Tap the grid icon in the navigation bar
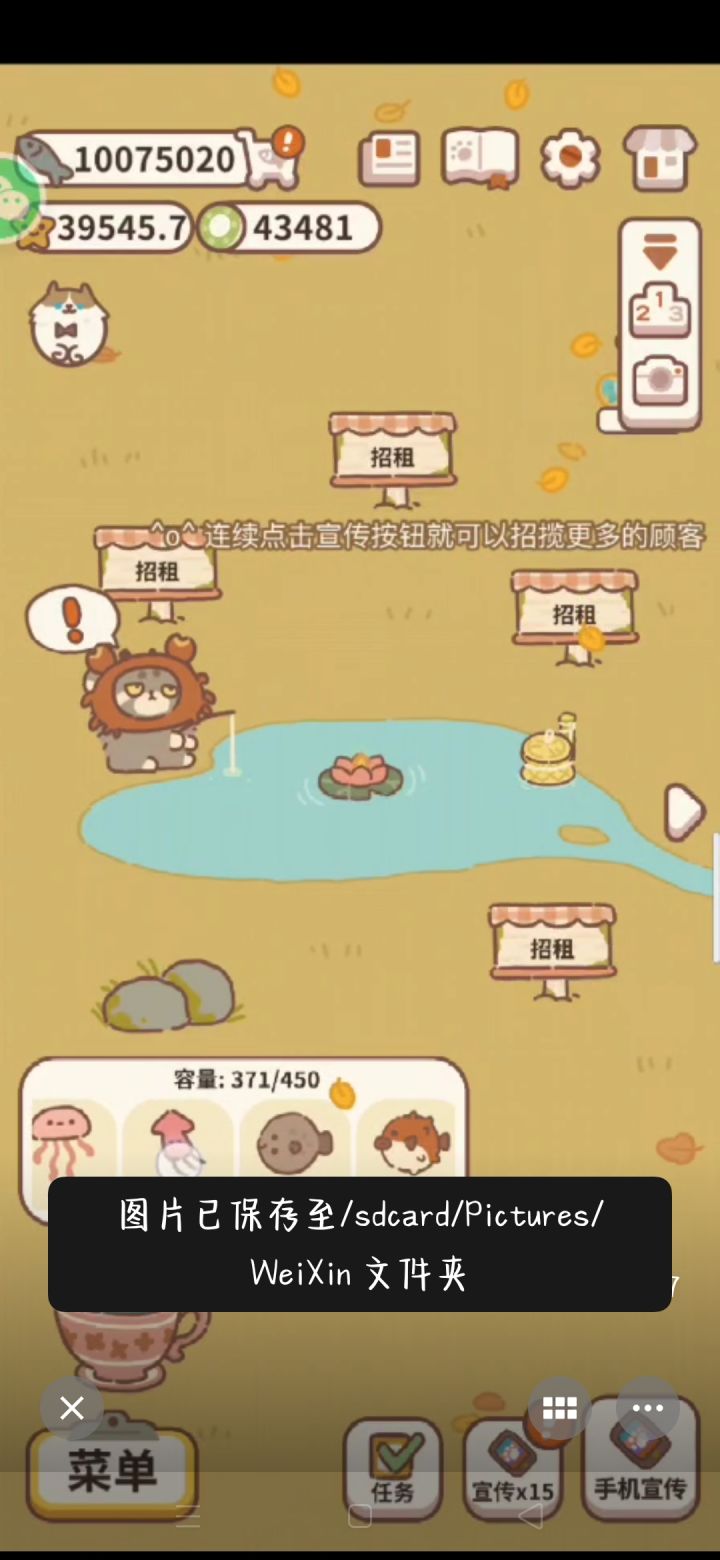The height and width of the screenshot is (1560, 720). coord(559,1408)
